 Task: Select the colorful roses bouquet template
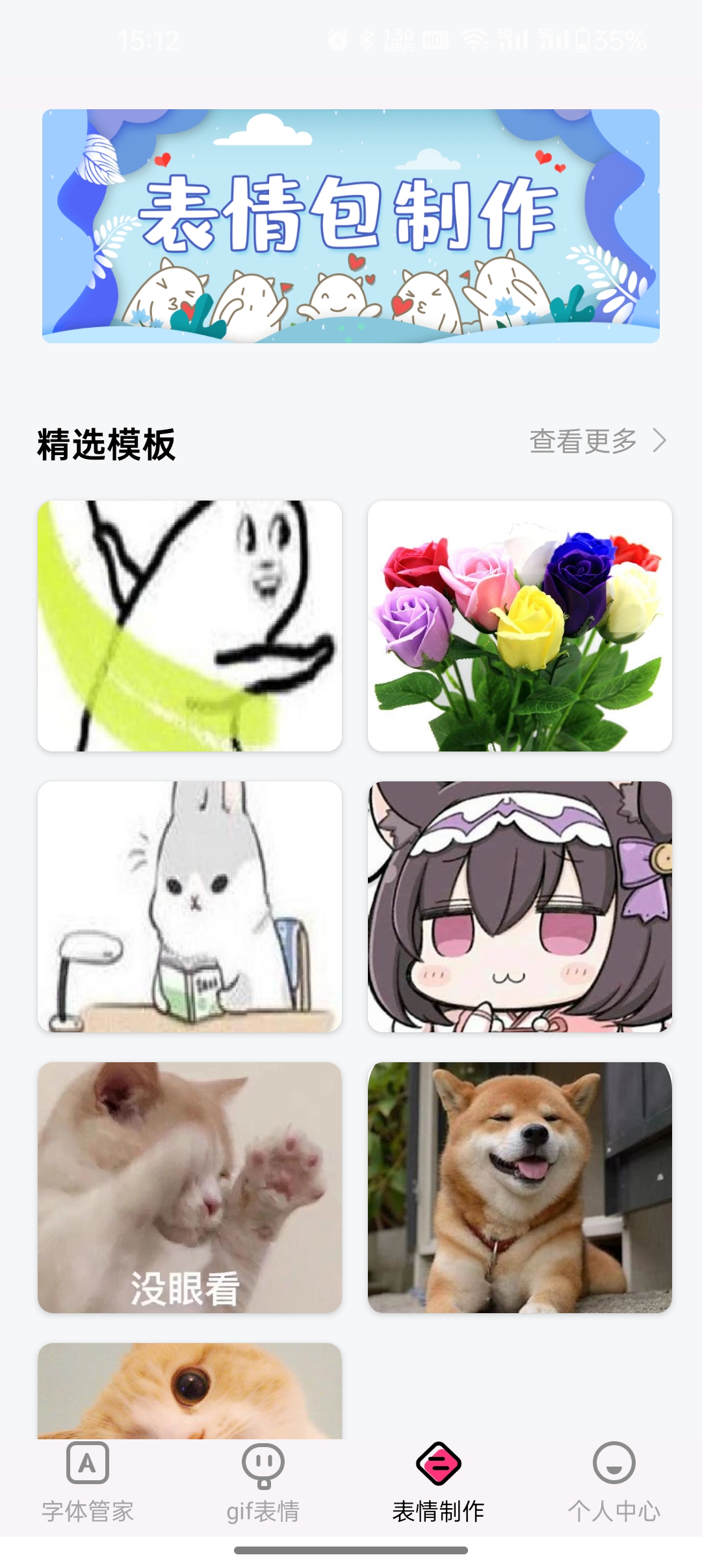pyautogui.click(x=519, y=625)
